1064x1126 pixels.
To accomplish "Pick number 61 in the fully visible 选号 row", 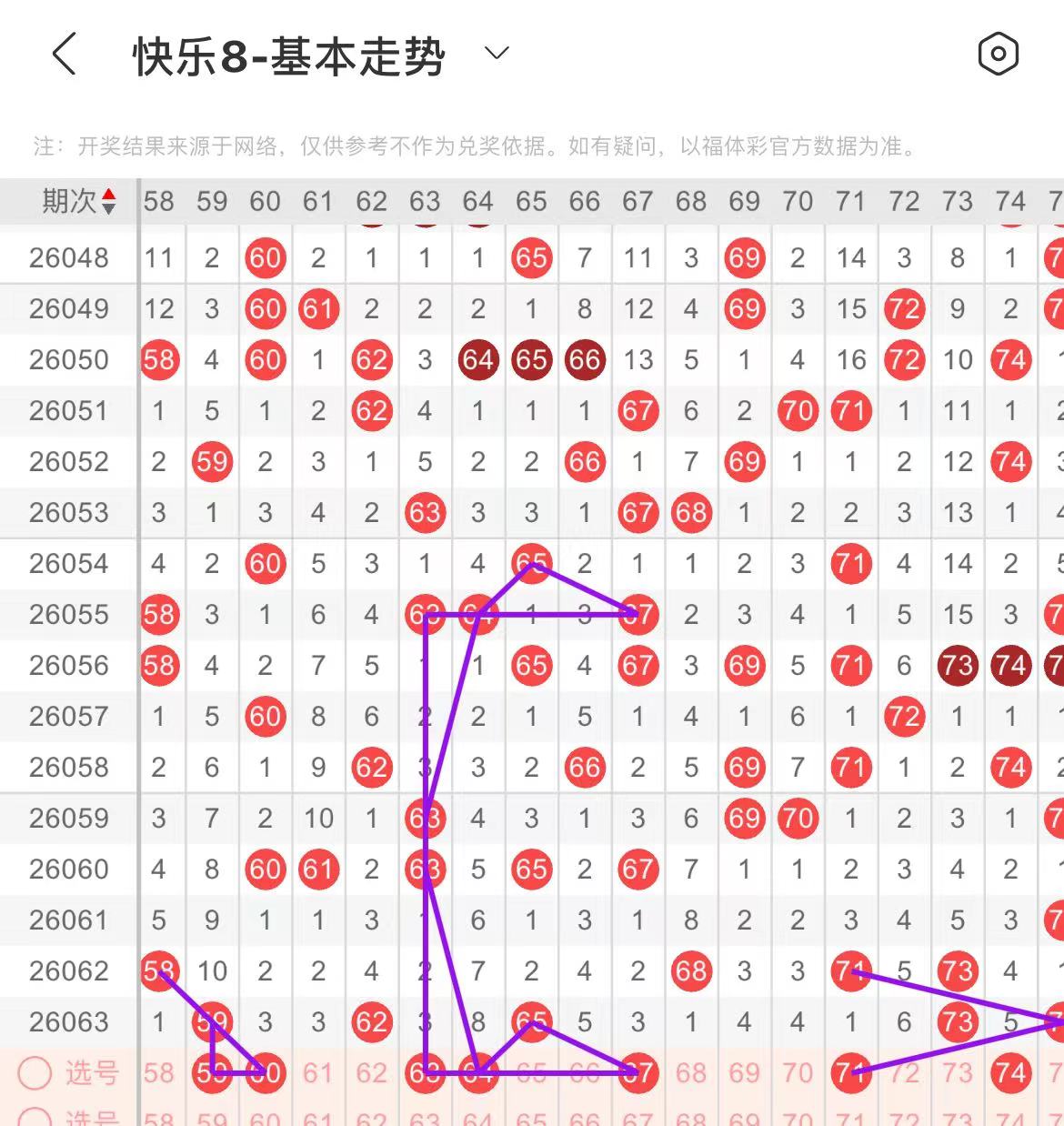I will click(318, 1073).
